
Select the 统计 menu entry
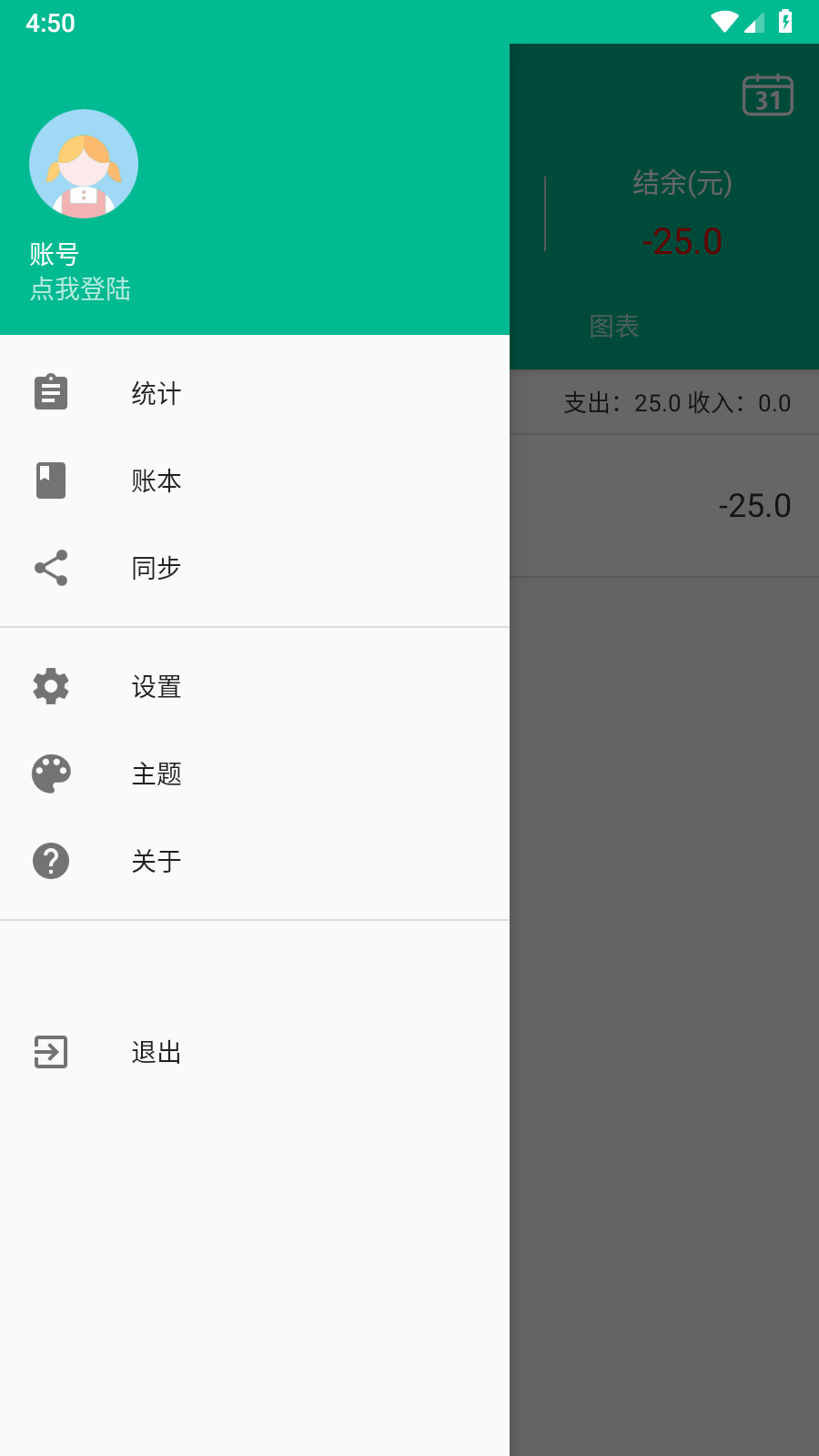pos(156,392)
